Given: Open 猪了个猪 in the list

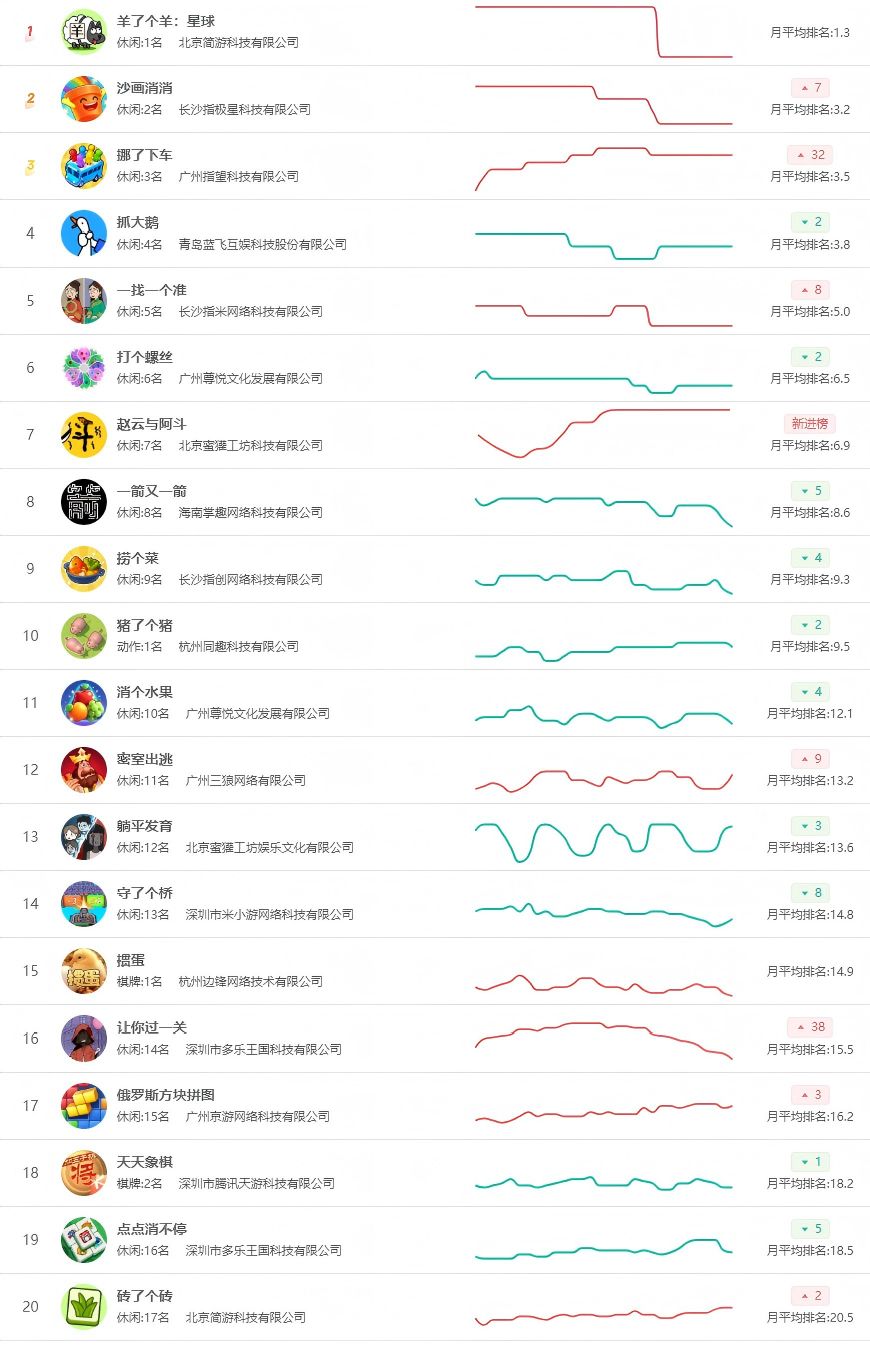Looking at the screenshot, I should [x=435, y=635].
